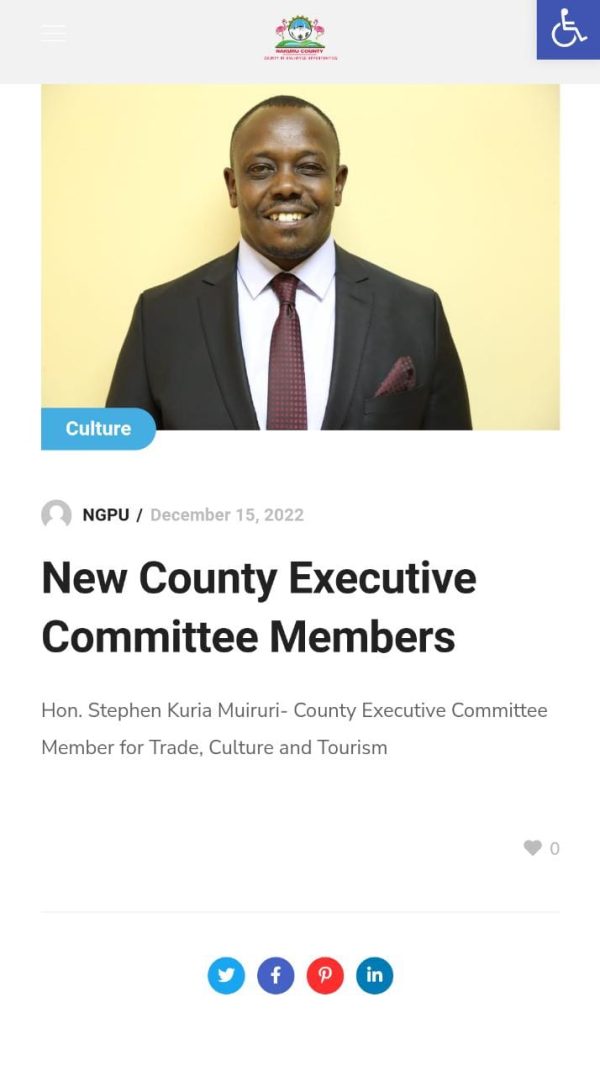Open NGPU author page
Screen dimensions: 600x1076
point(106,515)
